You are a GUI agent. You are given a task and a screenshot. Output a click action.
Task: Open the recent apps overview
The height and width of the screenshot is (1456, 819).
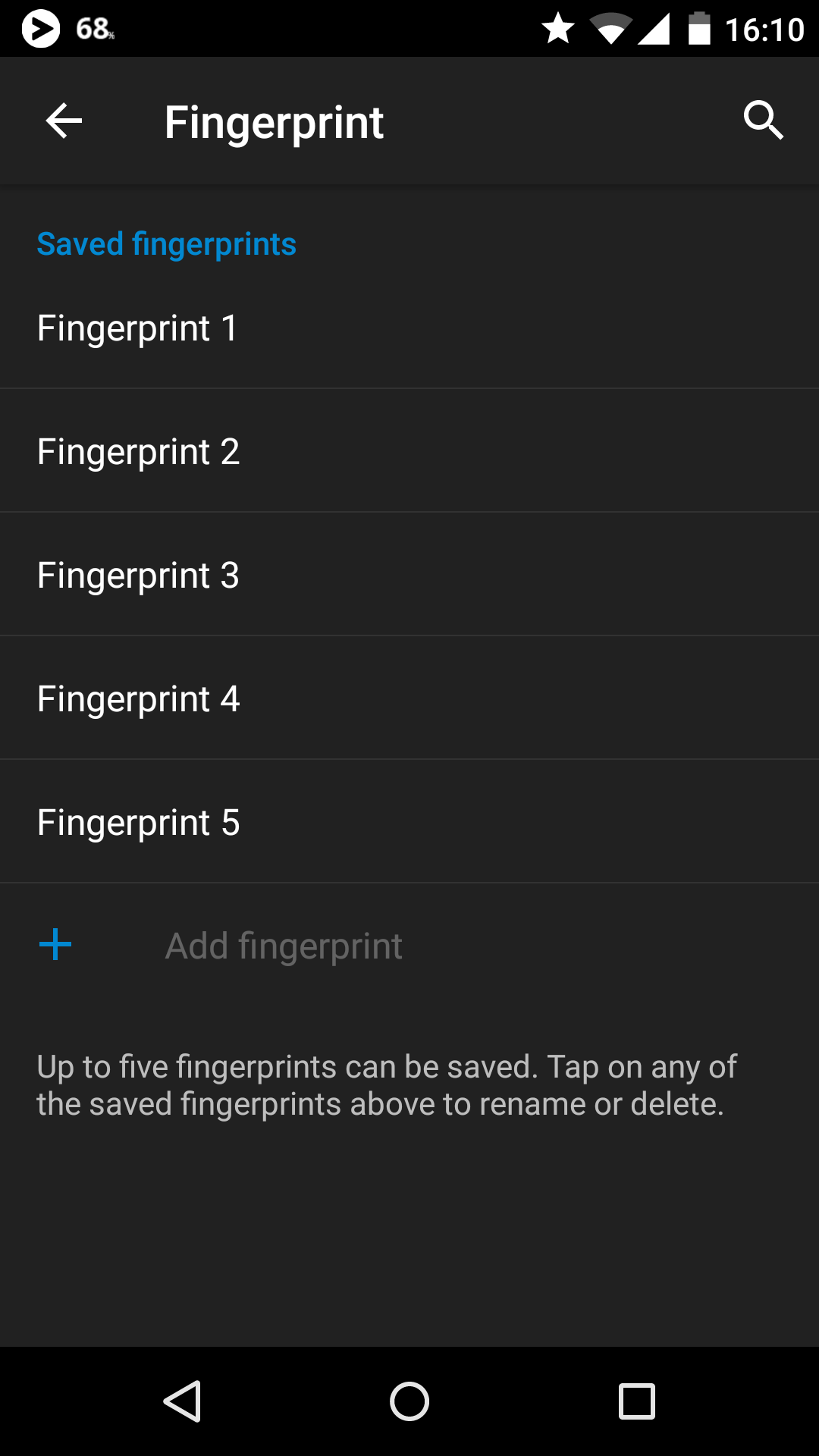(636, 1401)
